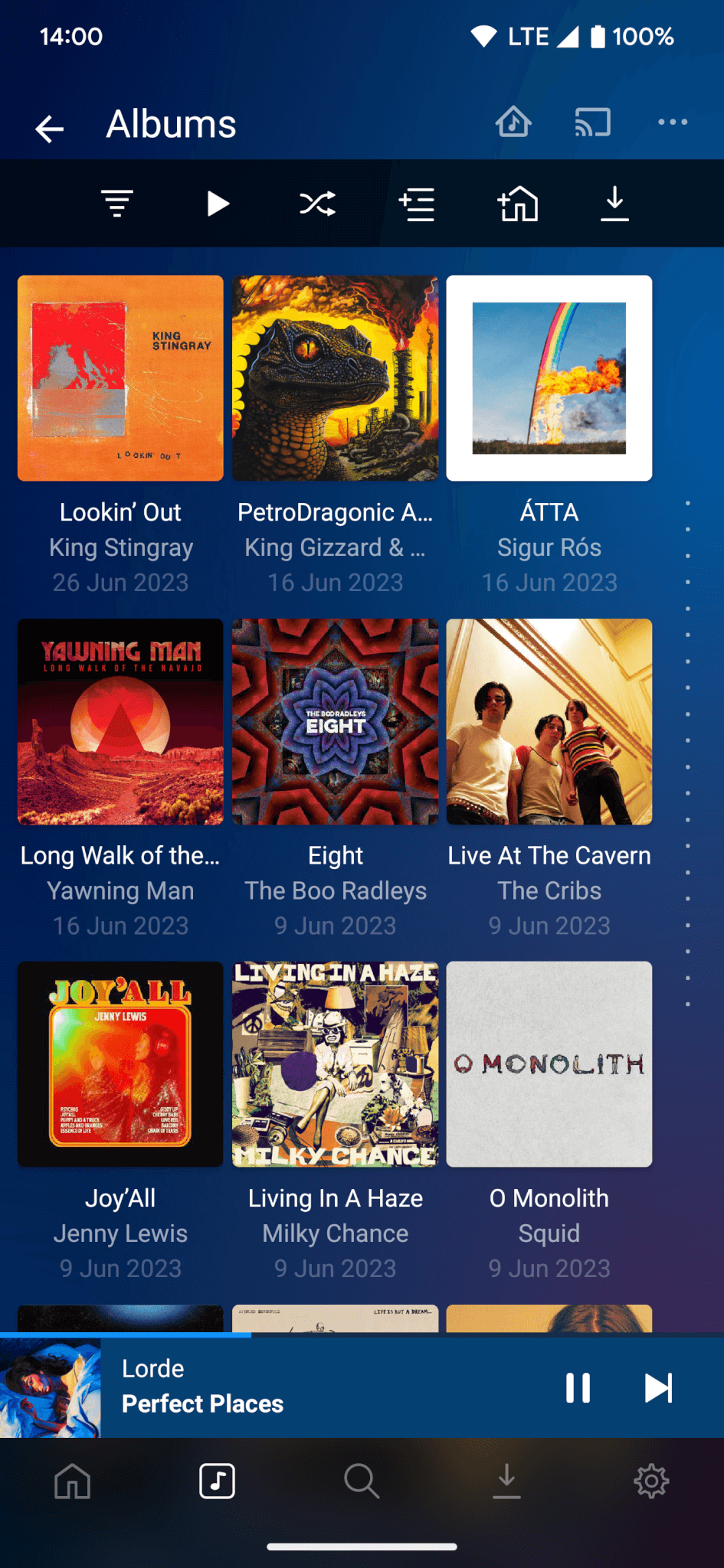This screenshot has height=1568, width=724.
Task: Open the Settings tab
Action: [651, 1481]
